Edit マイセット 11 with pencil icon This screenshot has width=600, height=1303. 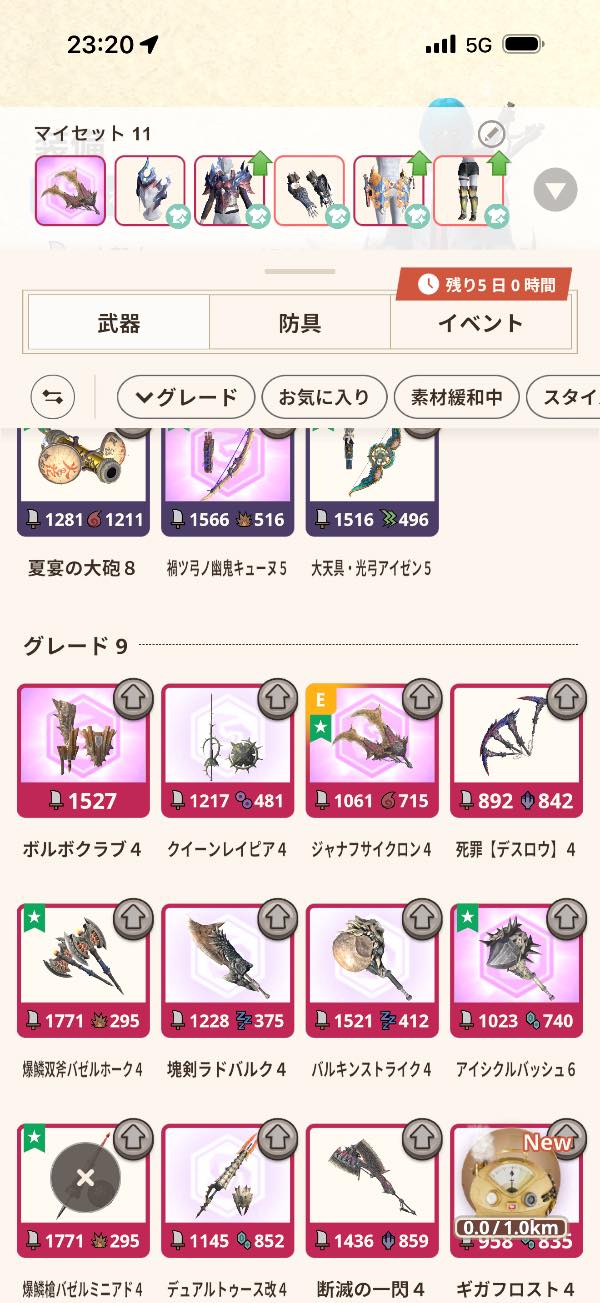492,134
